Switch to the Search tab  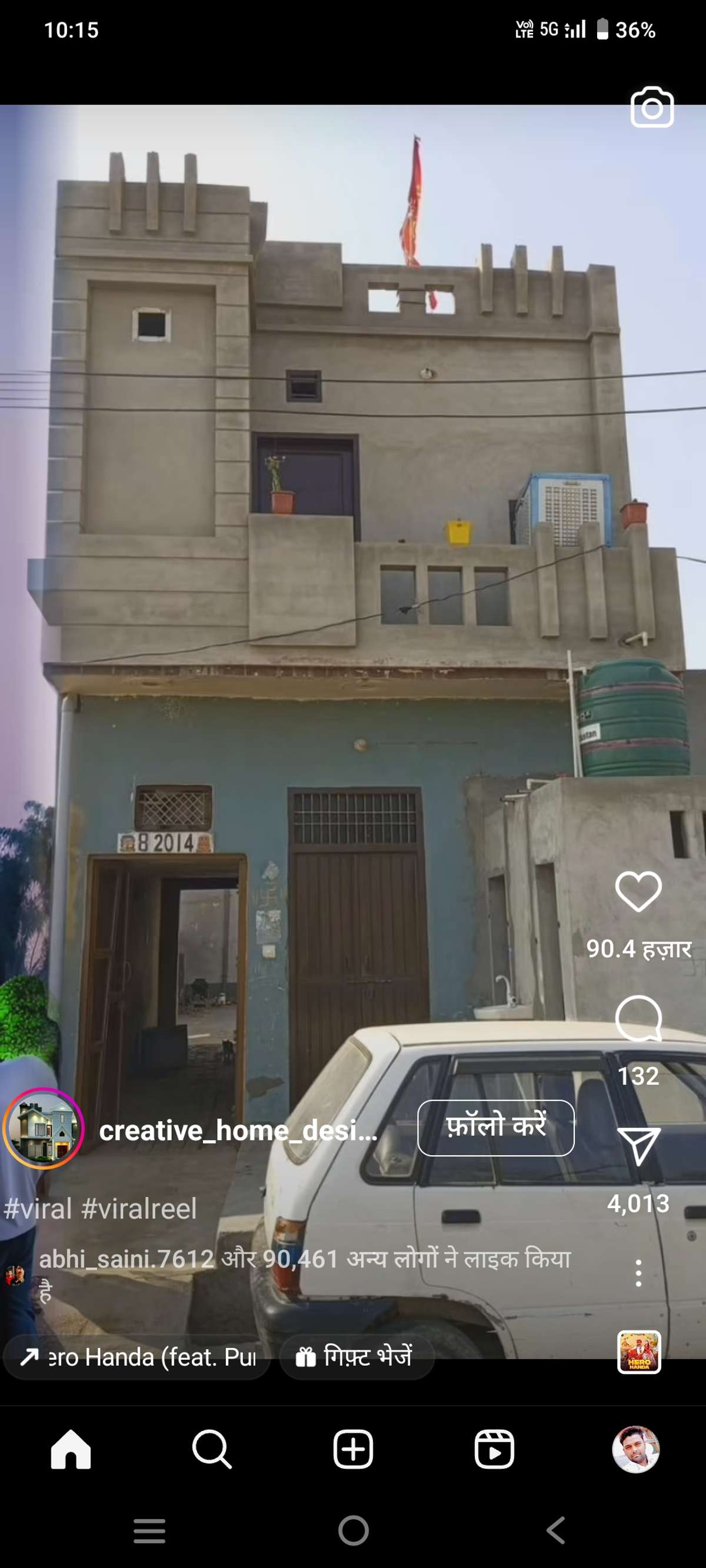[x=211, y=1449]
